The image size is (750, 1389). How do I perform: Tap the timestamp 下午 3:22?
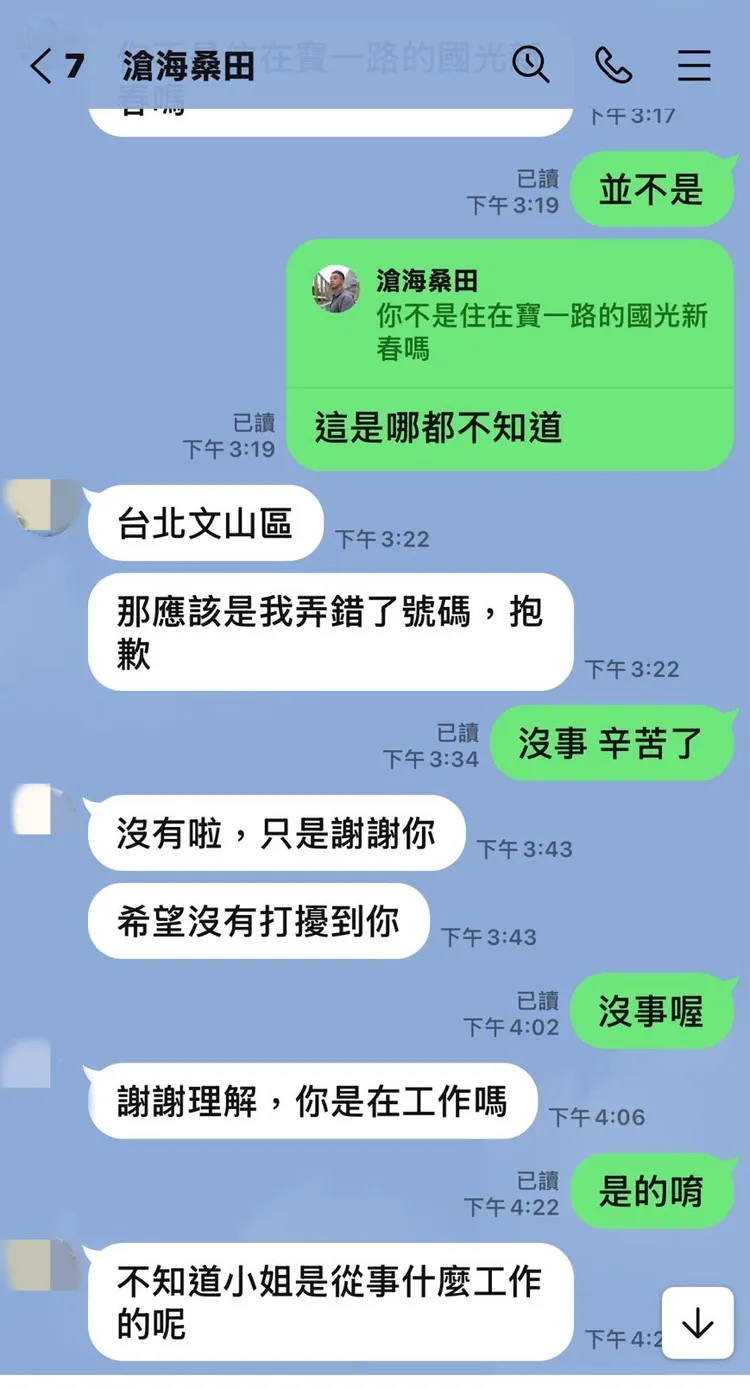coord(386,539)
